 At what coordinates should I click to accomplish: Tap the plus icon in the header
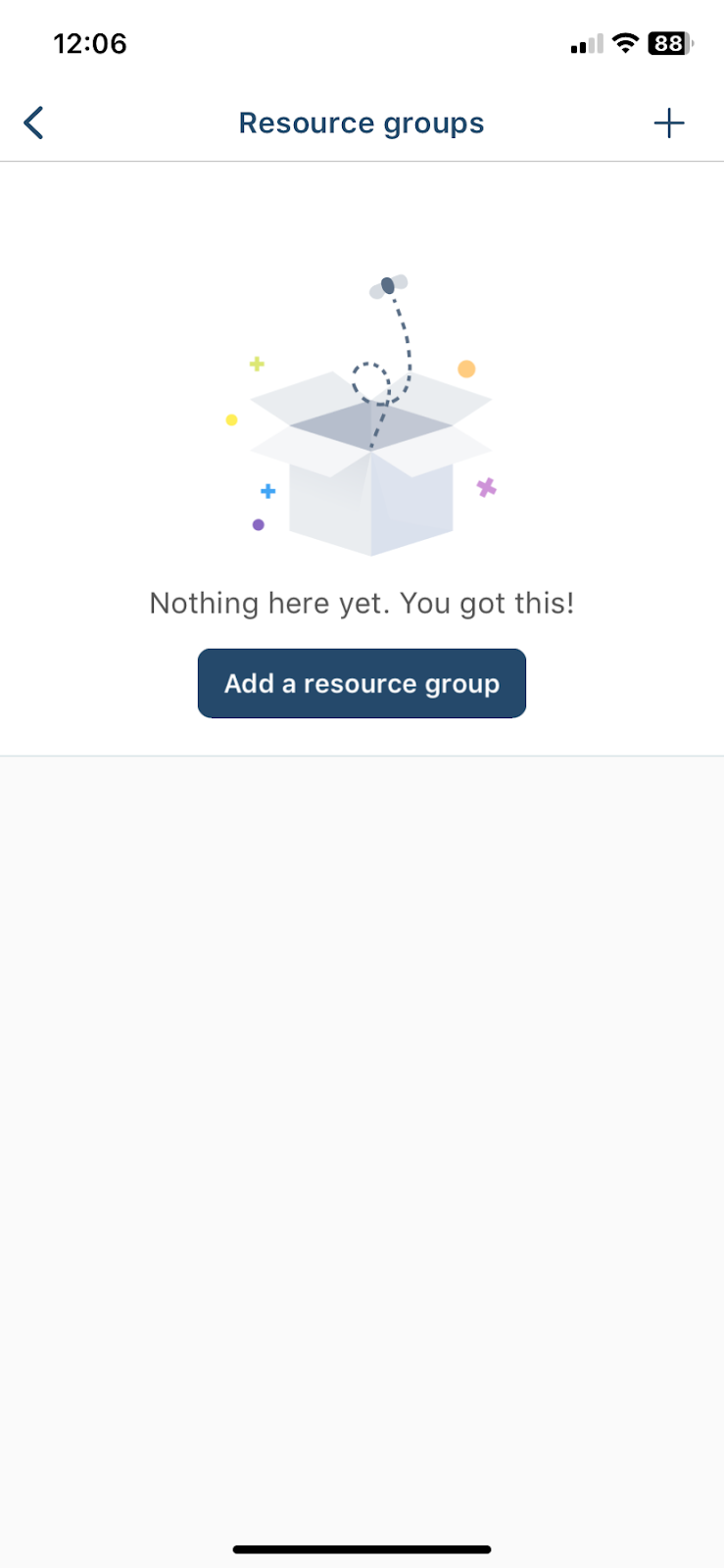669,123
